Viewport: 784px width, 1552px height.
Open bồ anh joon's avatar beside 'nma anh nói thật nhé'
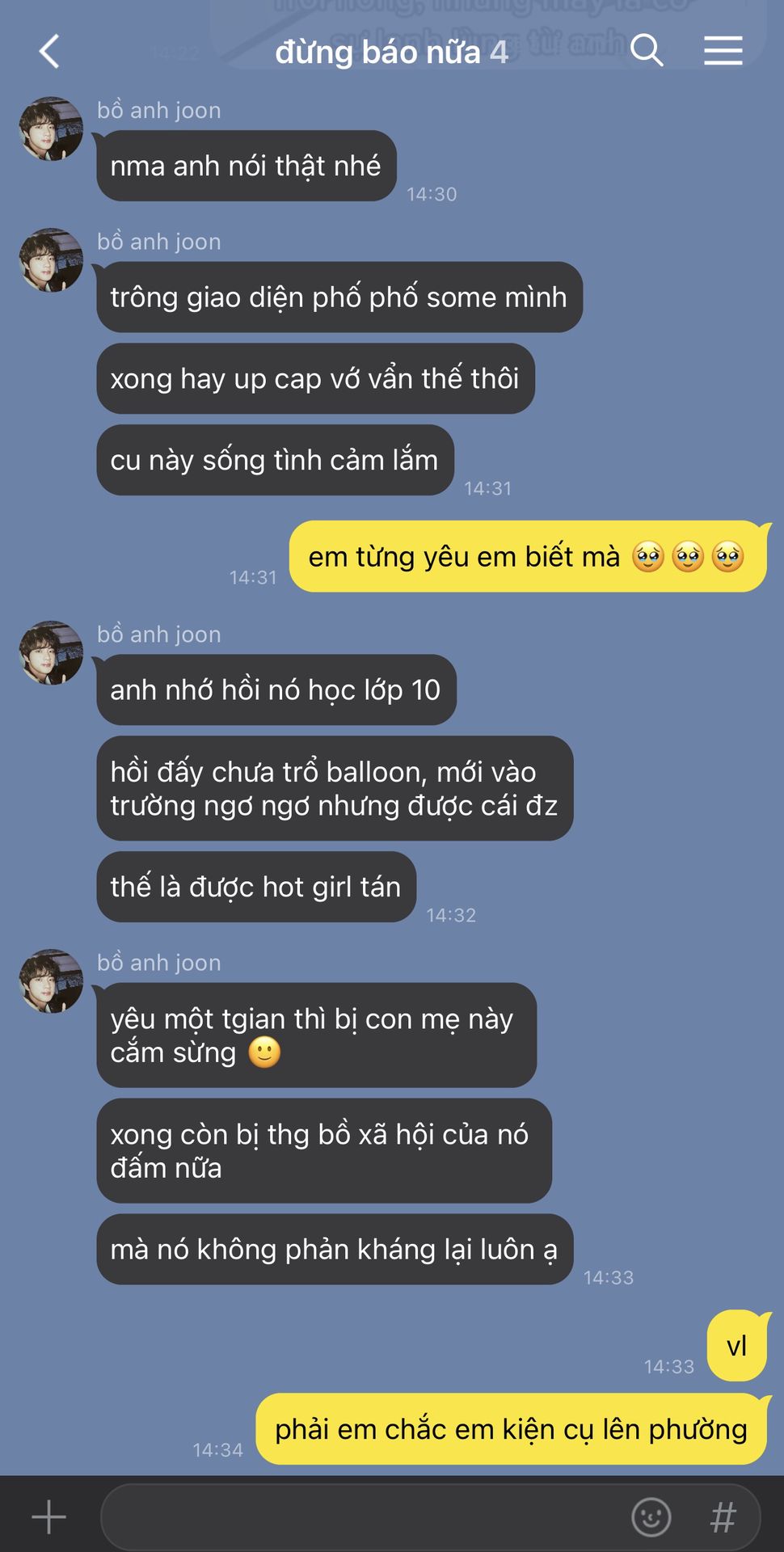click(51, 129)
